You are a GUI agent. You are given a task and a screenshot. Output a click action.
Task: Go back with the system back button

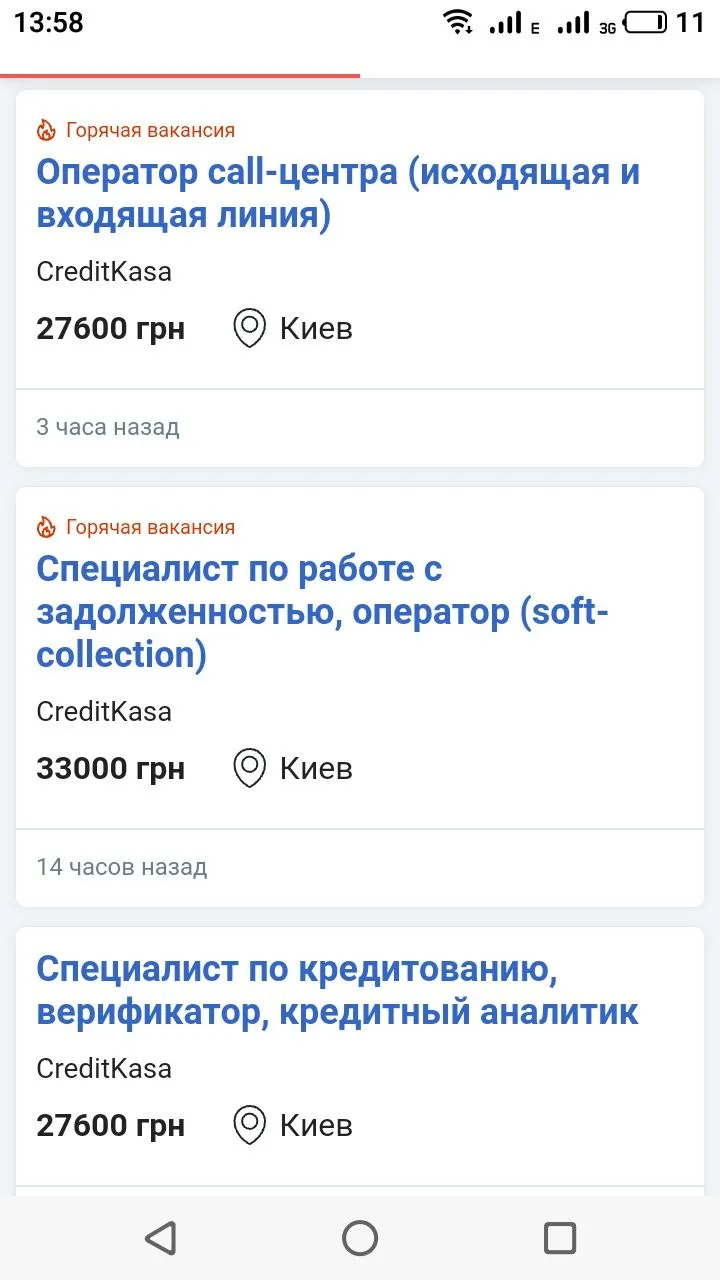click(160, 1238)
